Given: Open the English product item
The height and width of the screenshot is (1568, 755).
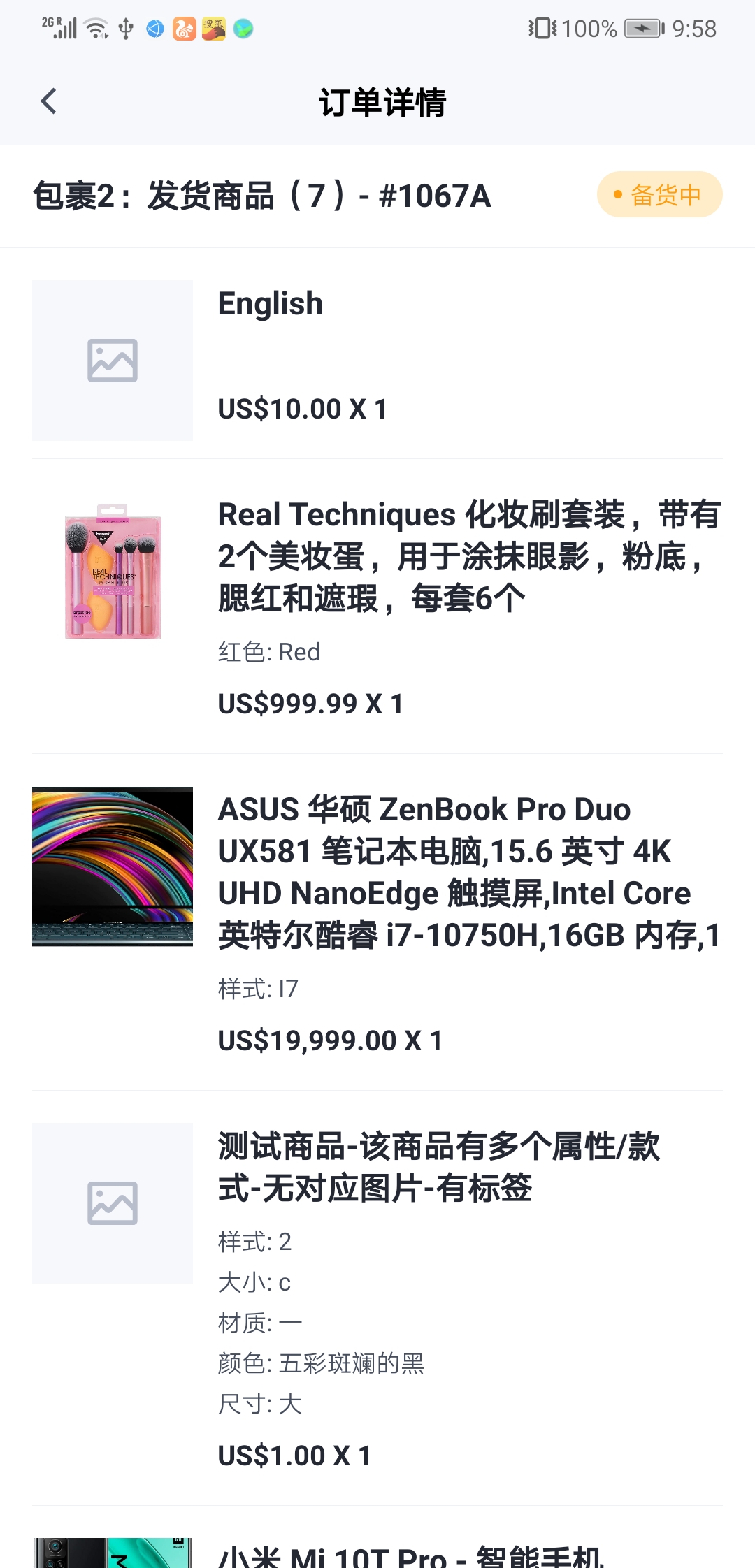Looking at the screenshot, I should (x=377, y=360).
